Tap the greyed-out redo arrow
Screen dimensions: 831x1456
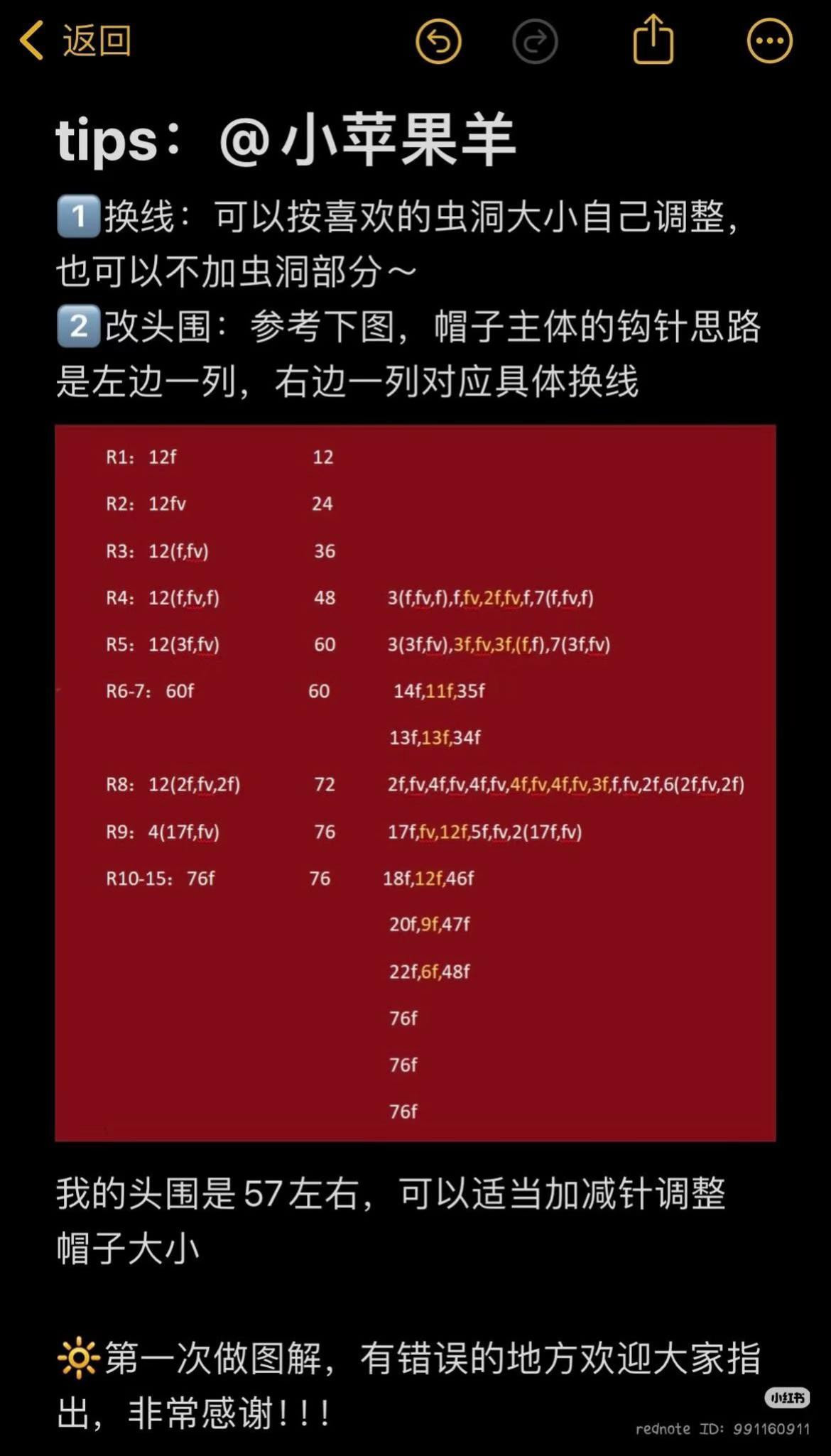tap(535, 41)
